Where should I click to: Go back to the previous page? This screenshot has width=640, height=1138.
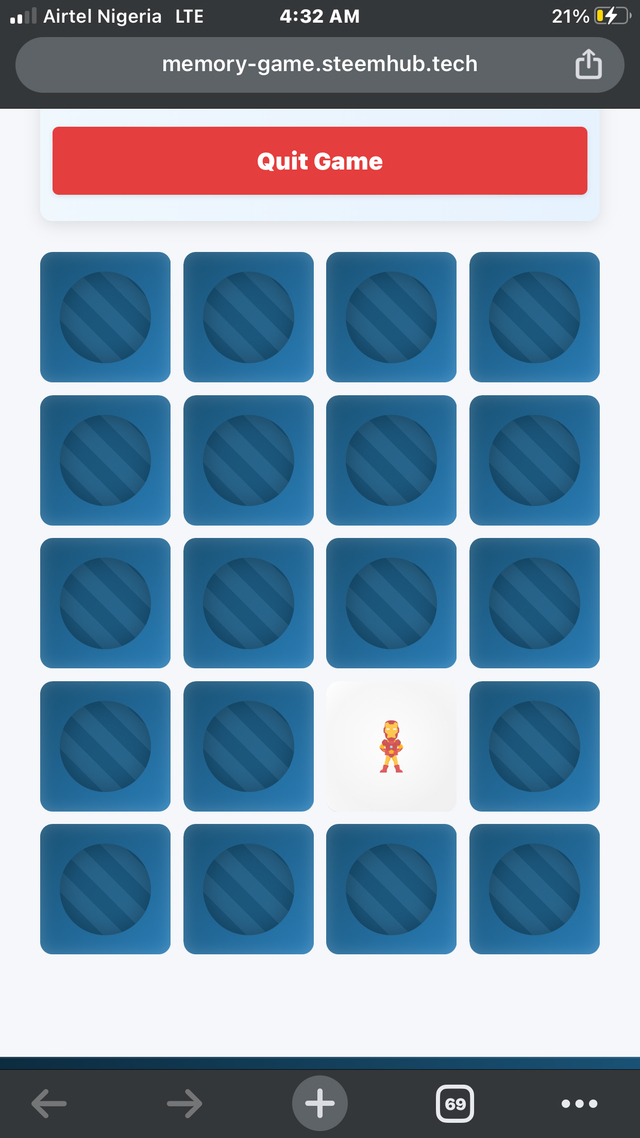(x=49, y=1104)
